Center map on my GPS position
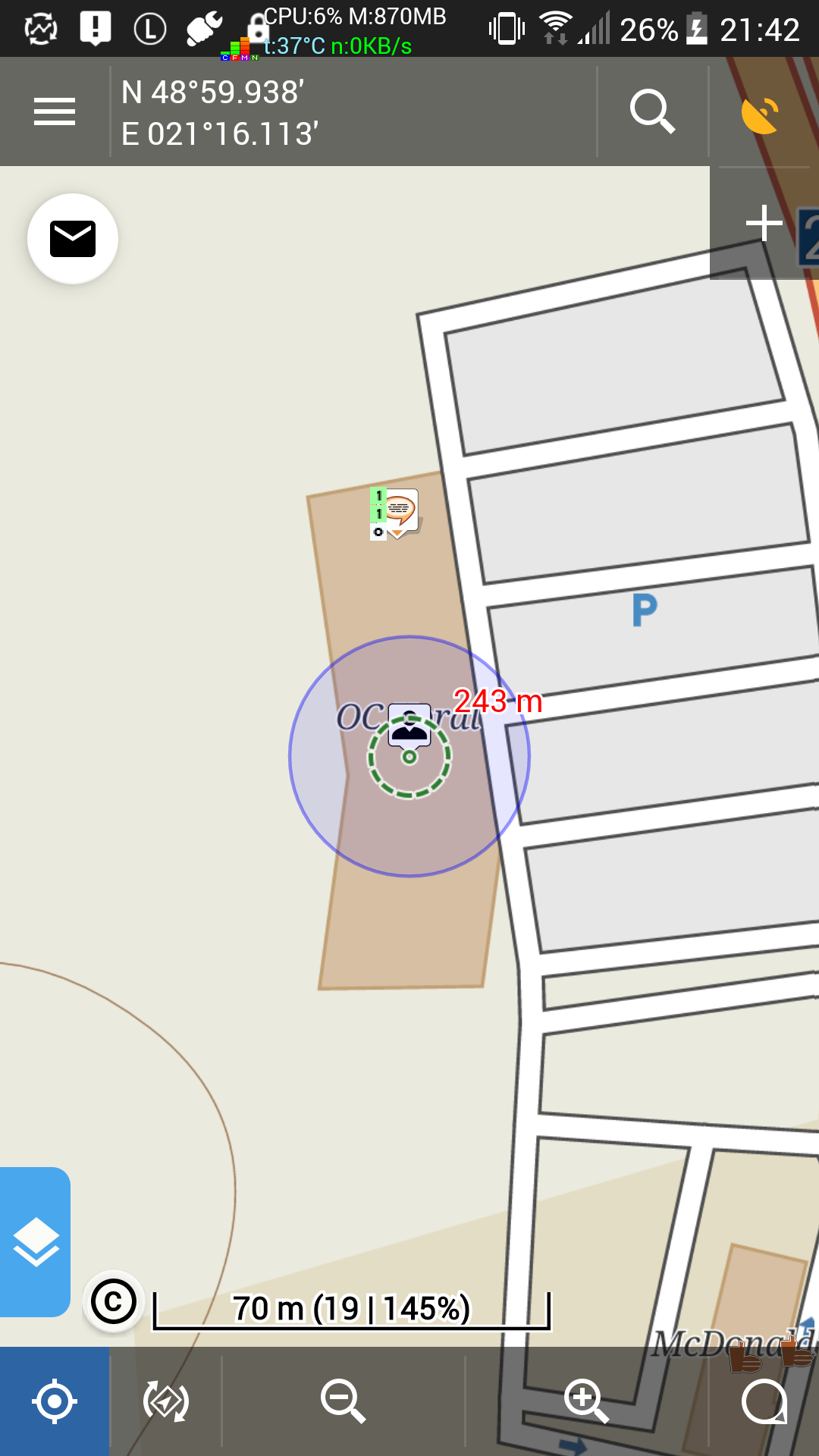 (54, 1401)
